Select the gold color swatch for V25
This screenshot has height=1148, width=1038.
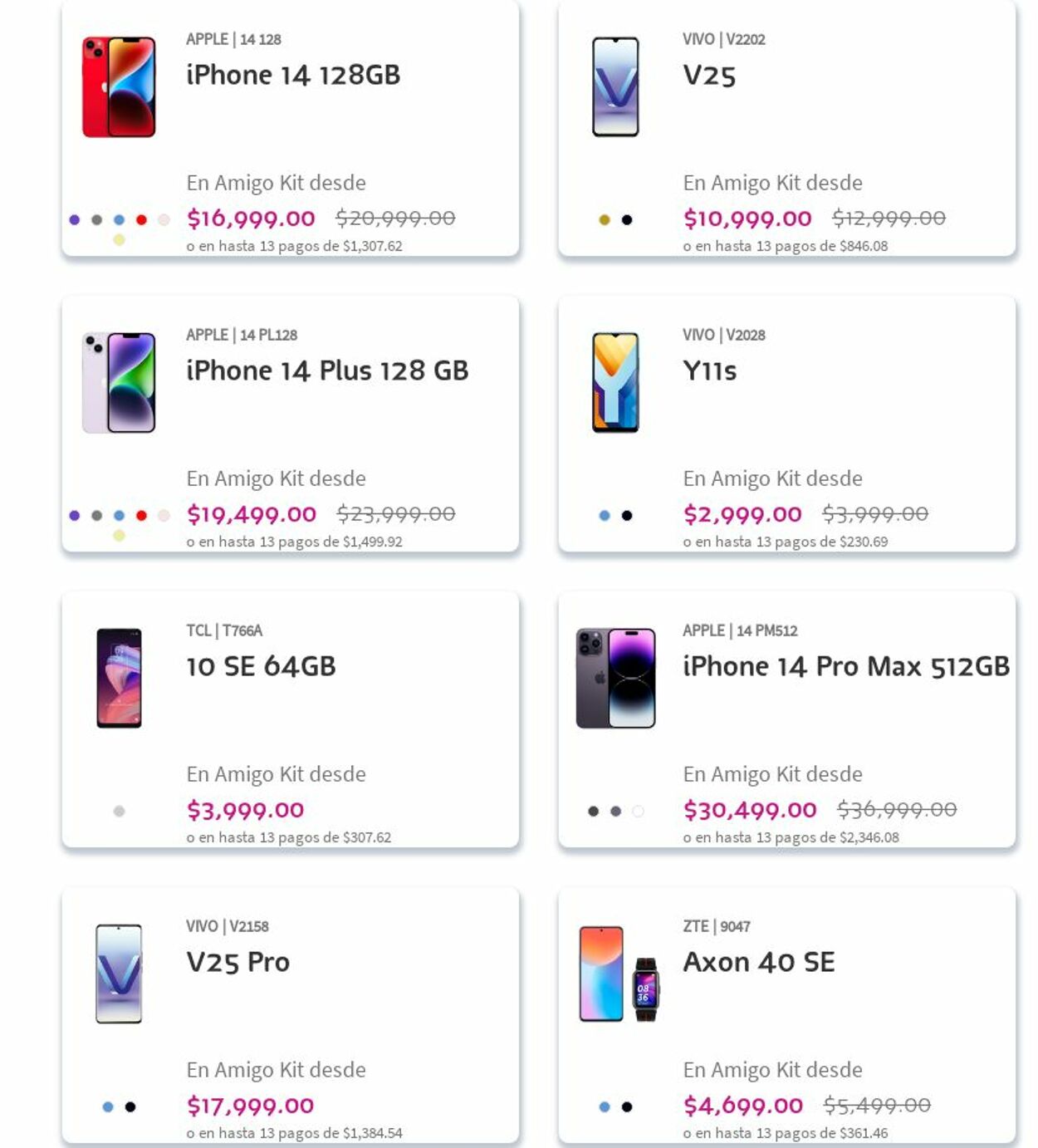coord(605,220)
